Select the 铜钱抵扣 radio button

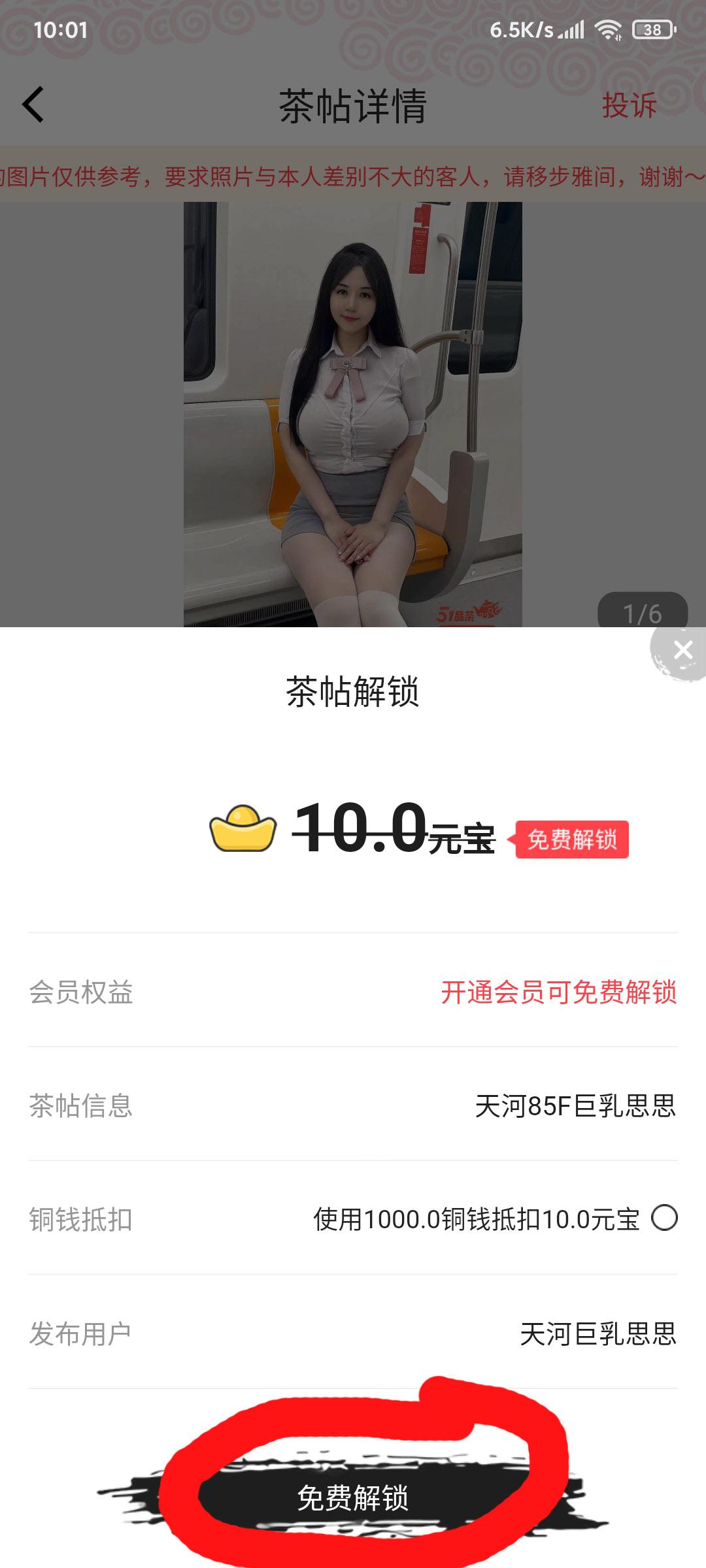(x=664, y=1218)
